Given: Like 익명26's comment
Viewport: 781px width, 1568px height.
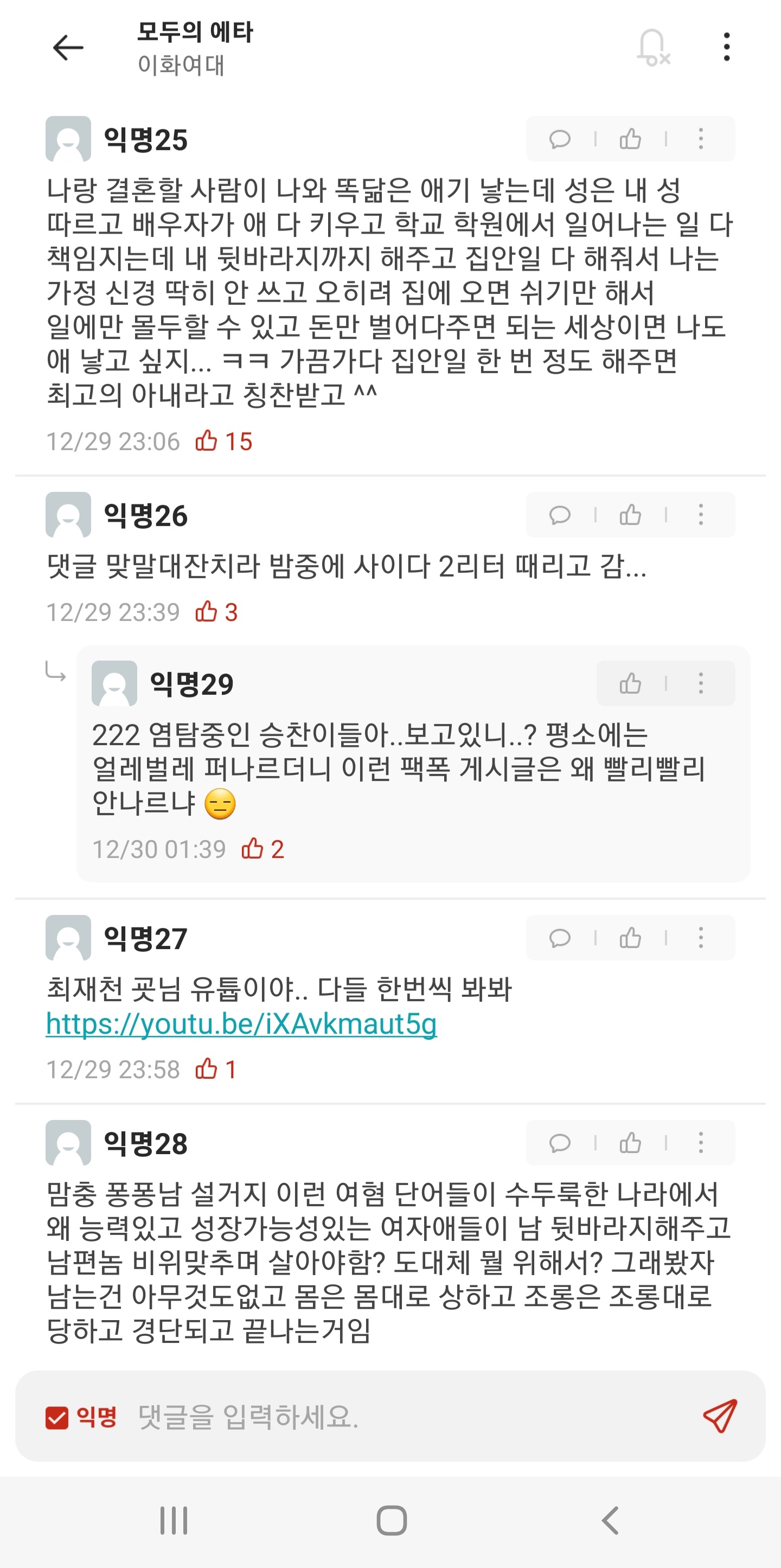Looking at the screenshot, I should (630, 515).
